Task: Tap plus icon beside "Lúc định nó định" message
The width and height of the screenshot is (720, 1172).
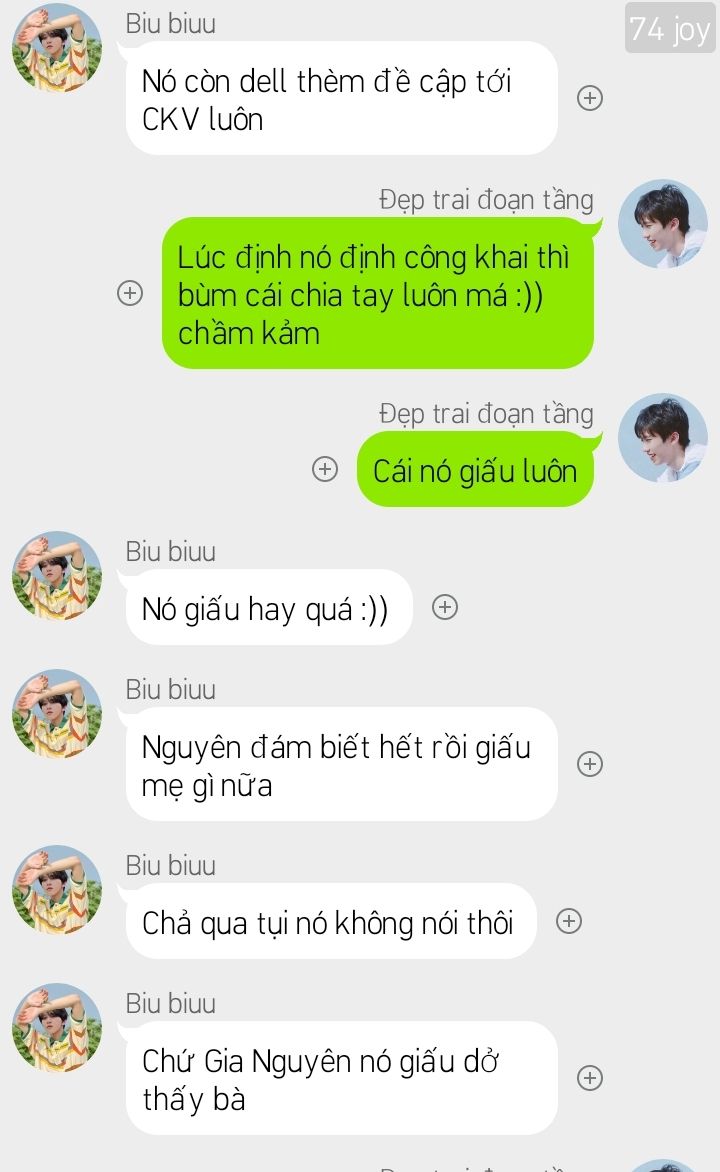Action: point(130,293)
